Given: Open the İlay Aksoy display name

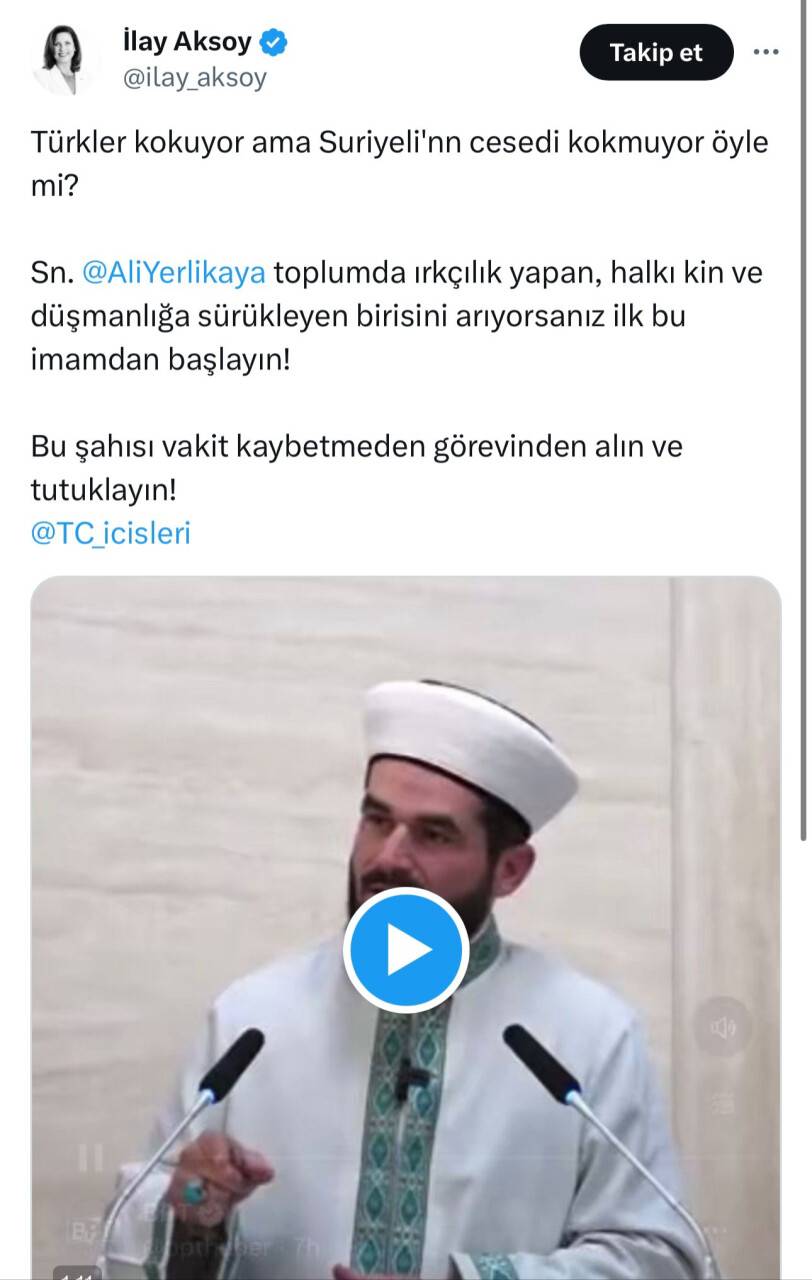Looking at the screenshot, I should coord(186,42).
